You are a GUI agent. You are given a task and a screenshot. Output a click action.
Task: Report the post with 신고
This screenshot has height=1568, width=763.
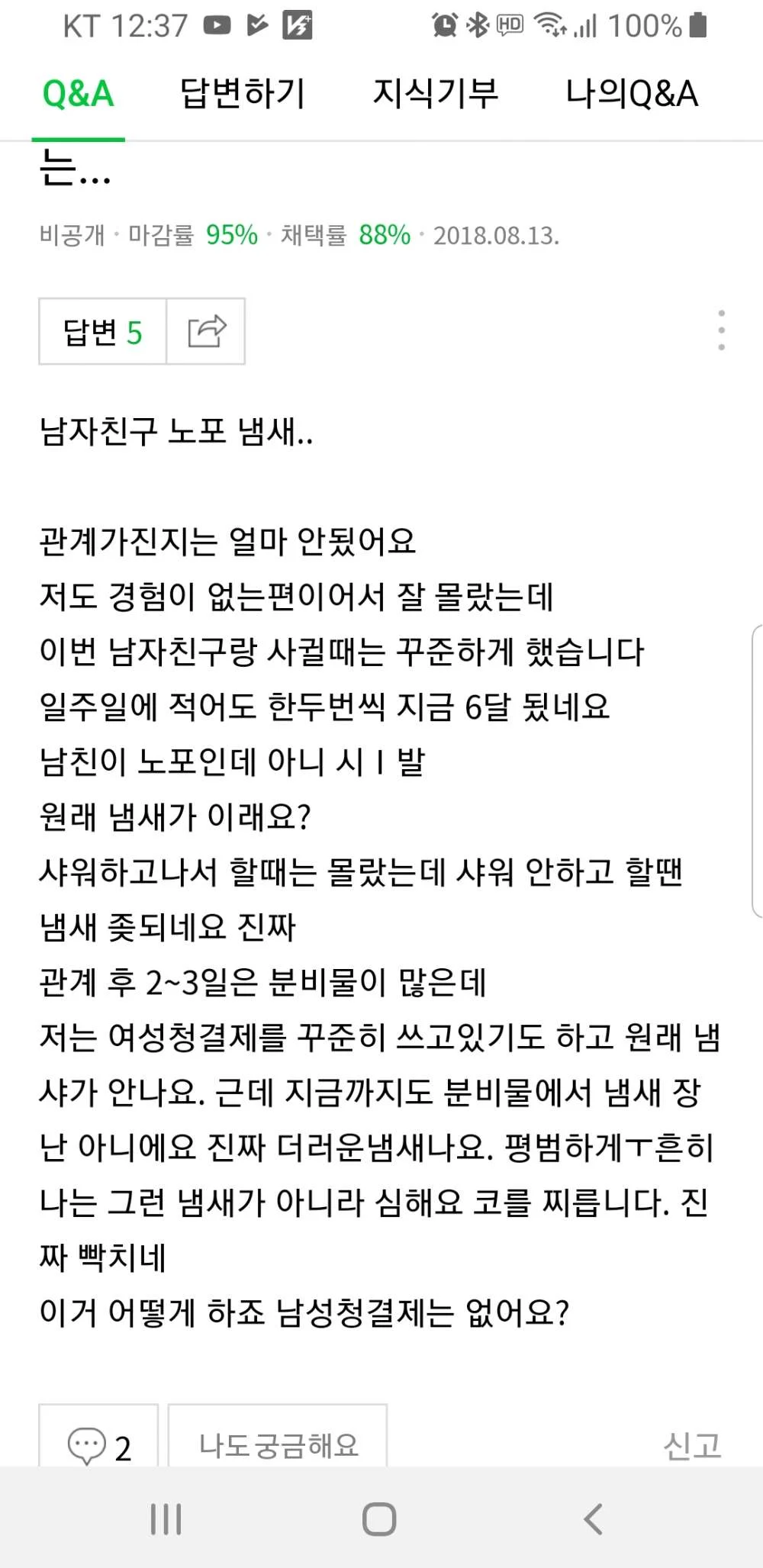tap(691, 1444)
